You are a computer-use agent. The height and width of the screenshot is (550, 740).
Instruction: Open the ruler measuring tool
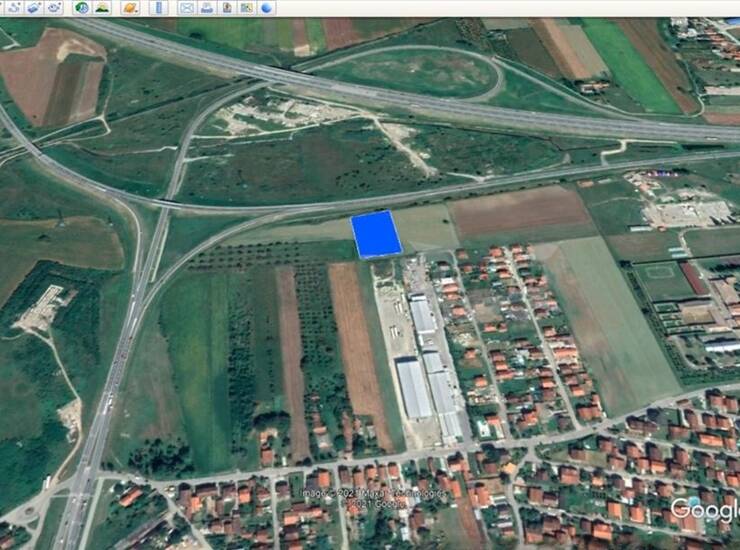click(x=158, y=7)
